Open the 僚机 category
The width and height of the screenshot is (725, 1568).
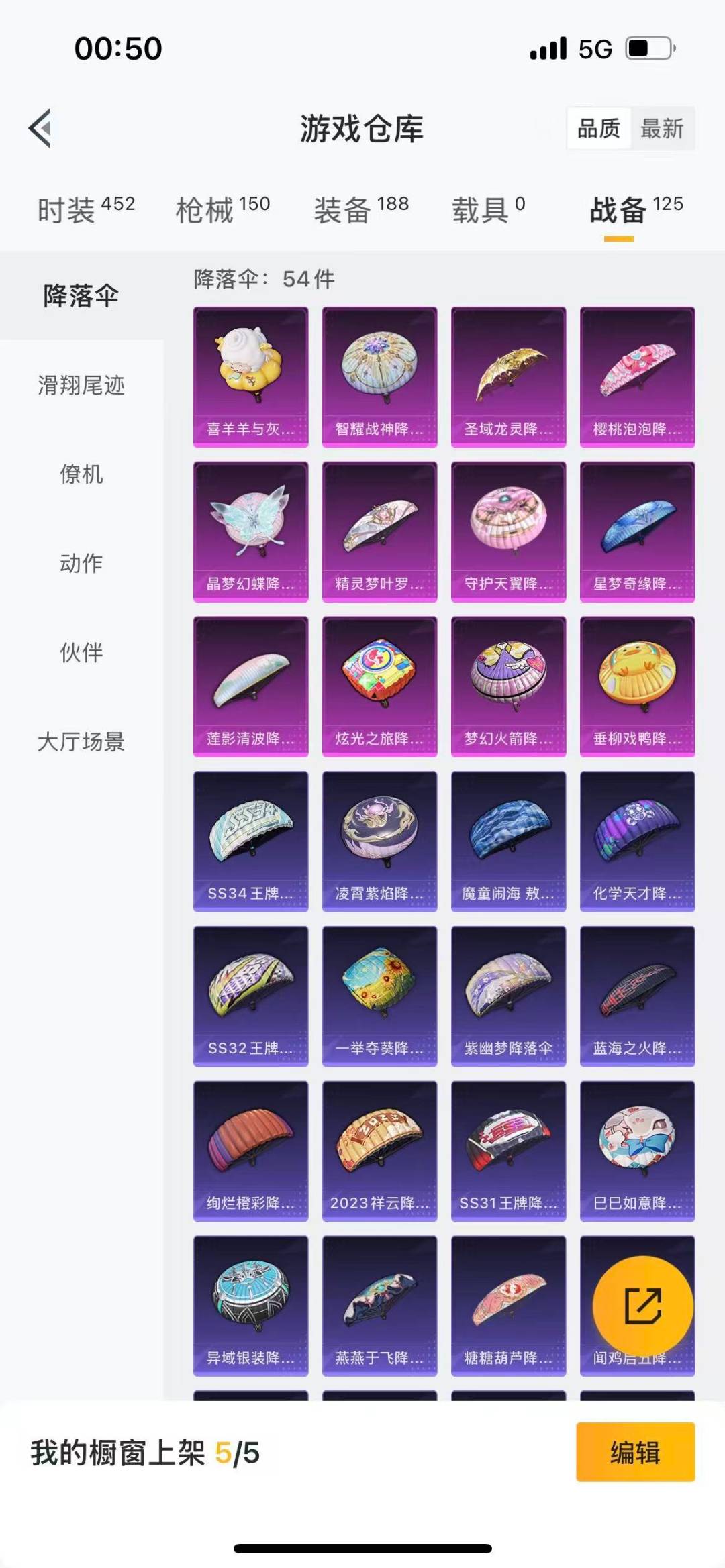point(81,474)
